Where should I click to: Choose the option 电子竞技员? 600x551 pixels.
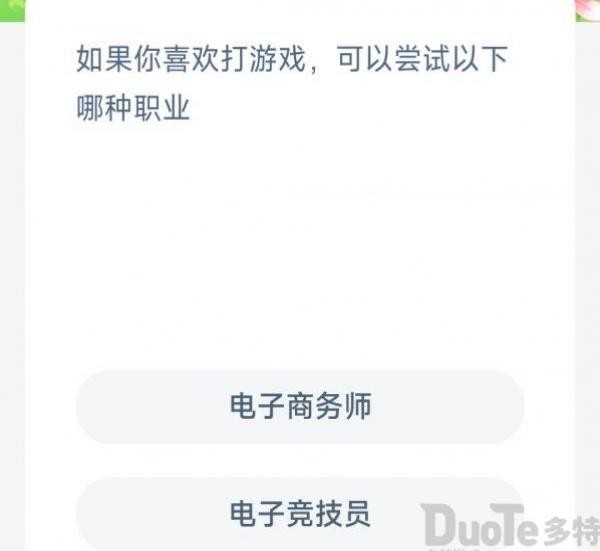pos(300,513)
